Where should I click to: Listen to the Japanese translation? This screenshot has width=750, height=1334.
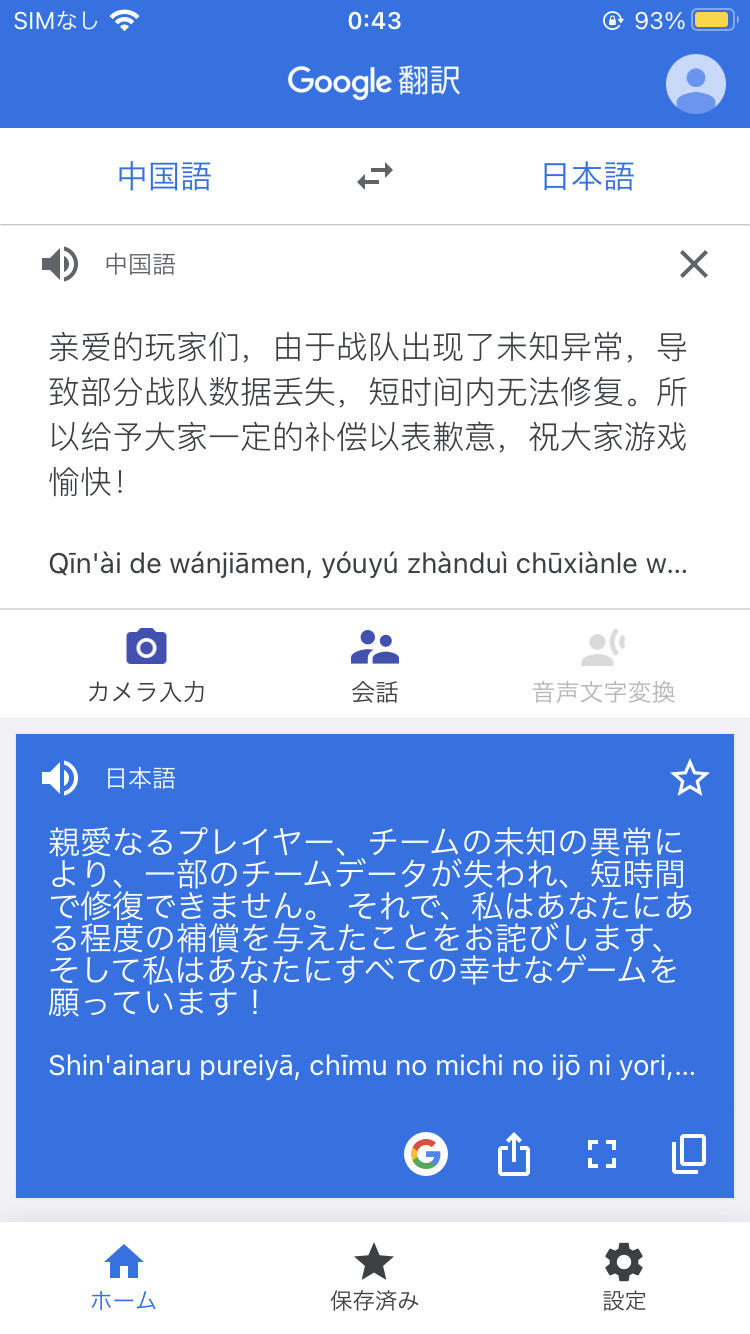point(60,778)
